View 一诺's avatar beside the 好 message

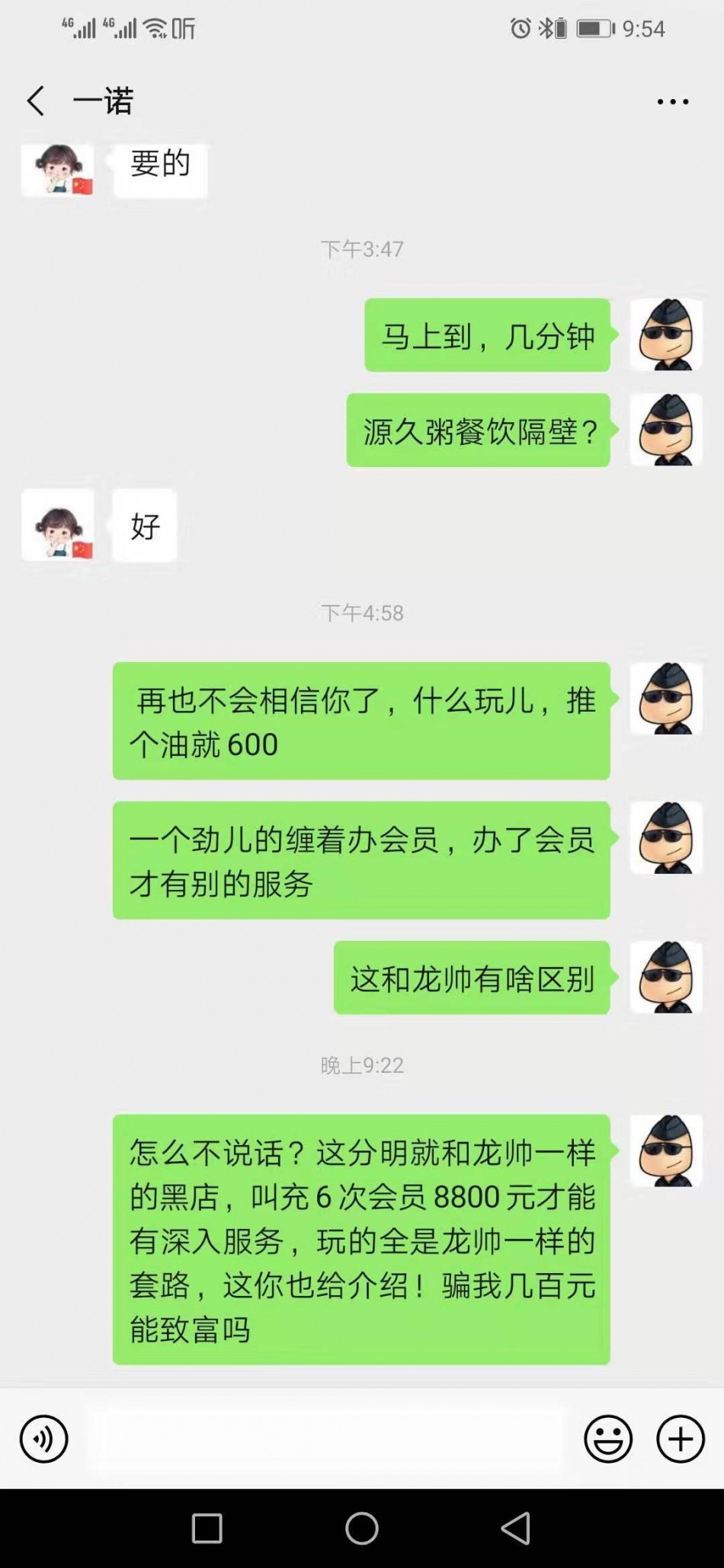point(58,526)
